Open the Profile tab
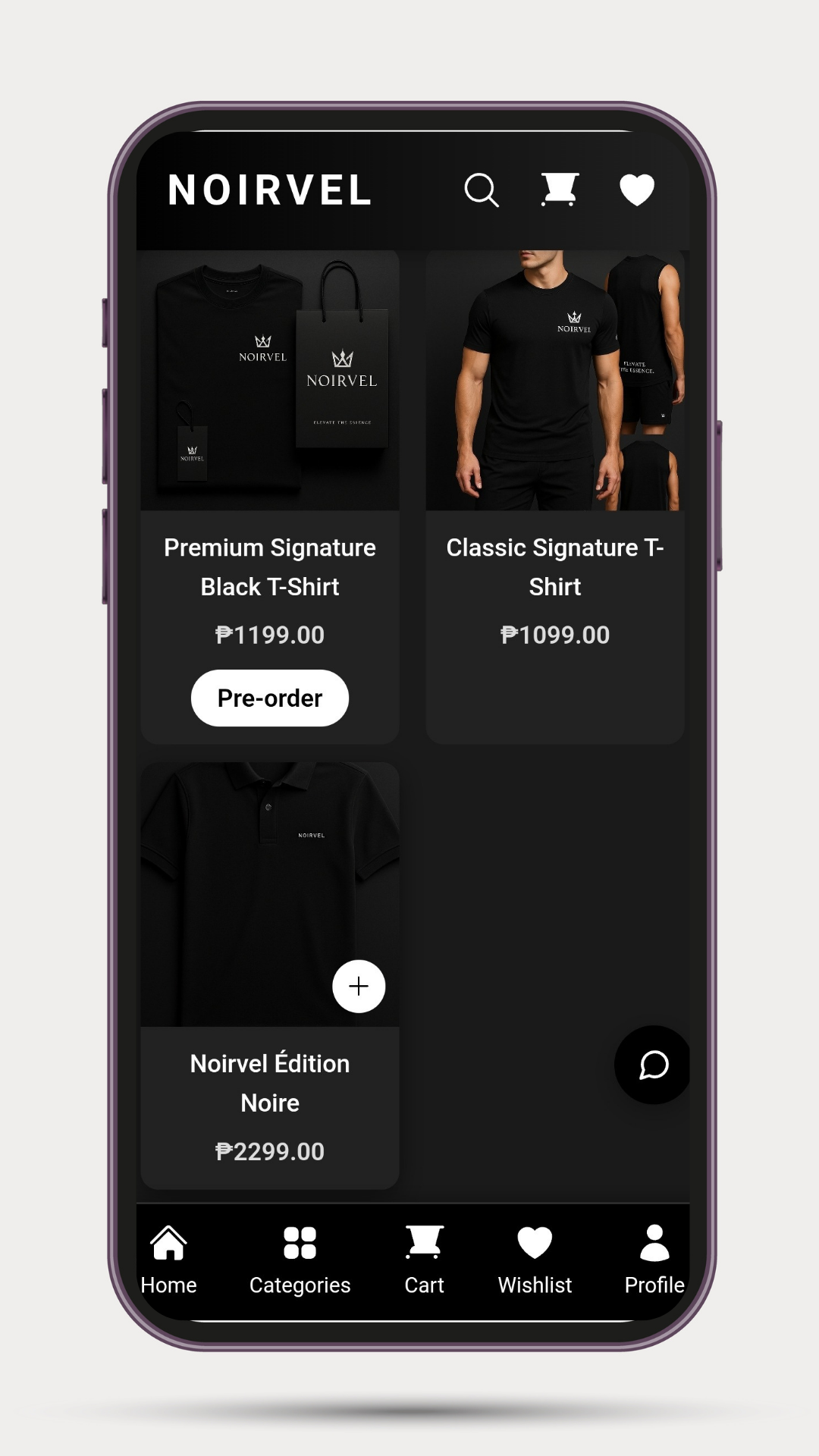The image size is (819, 1456). 654,1260
